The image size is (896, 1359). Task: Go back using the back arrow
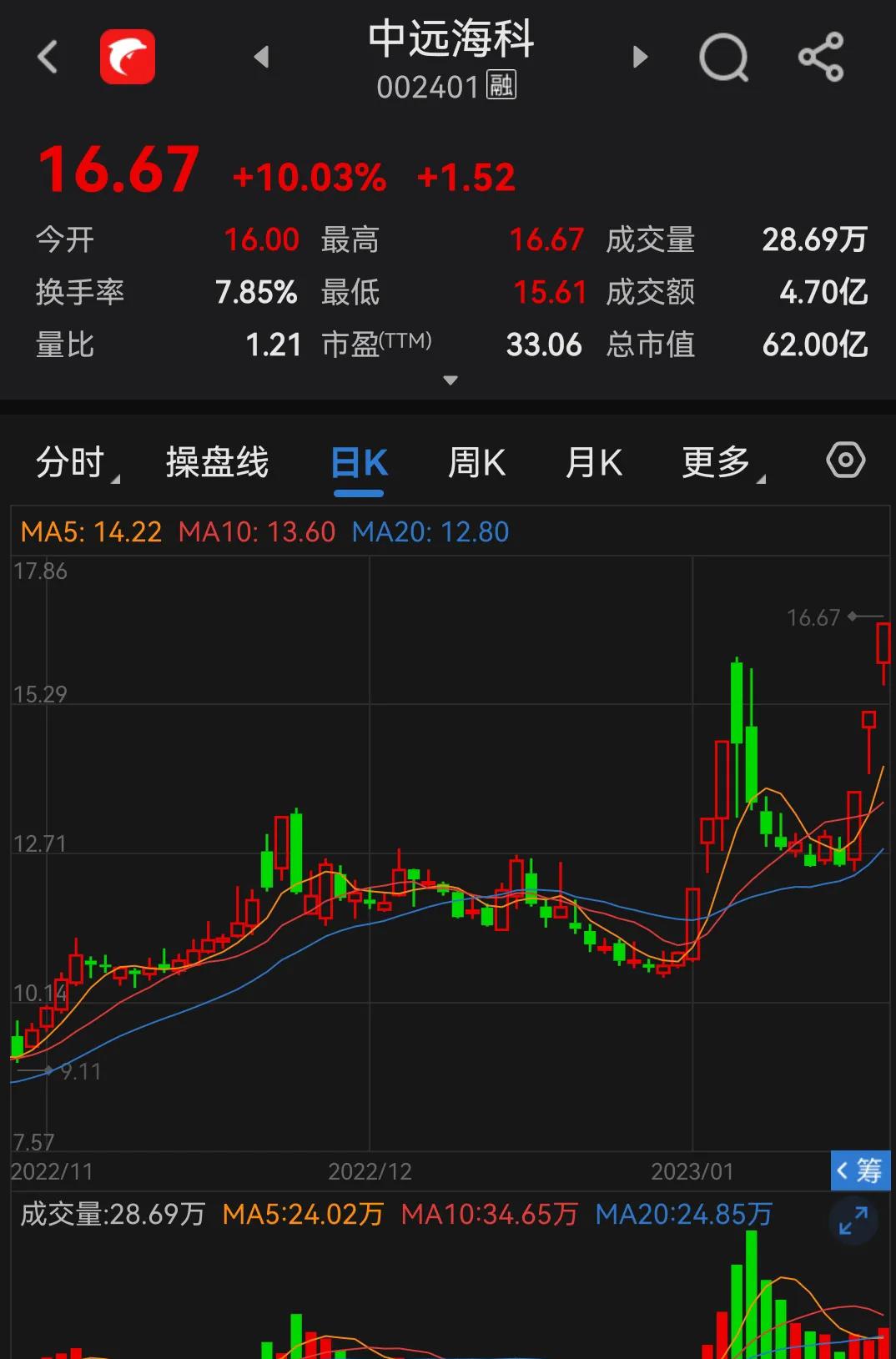click(x=48, y=58)
